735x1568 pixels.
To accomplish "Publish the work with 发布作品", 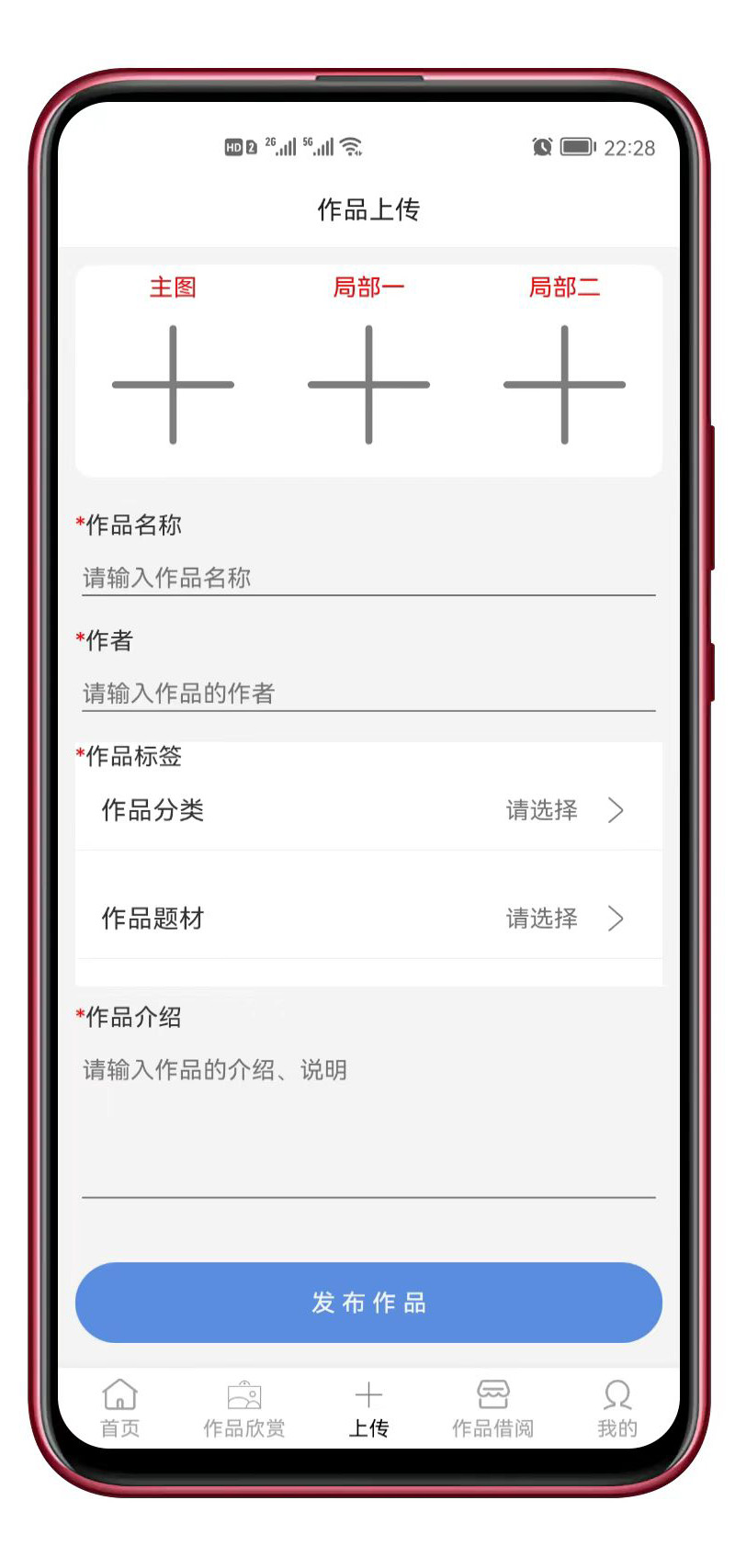I will [368, 1303].
